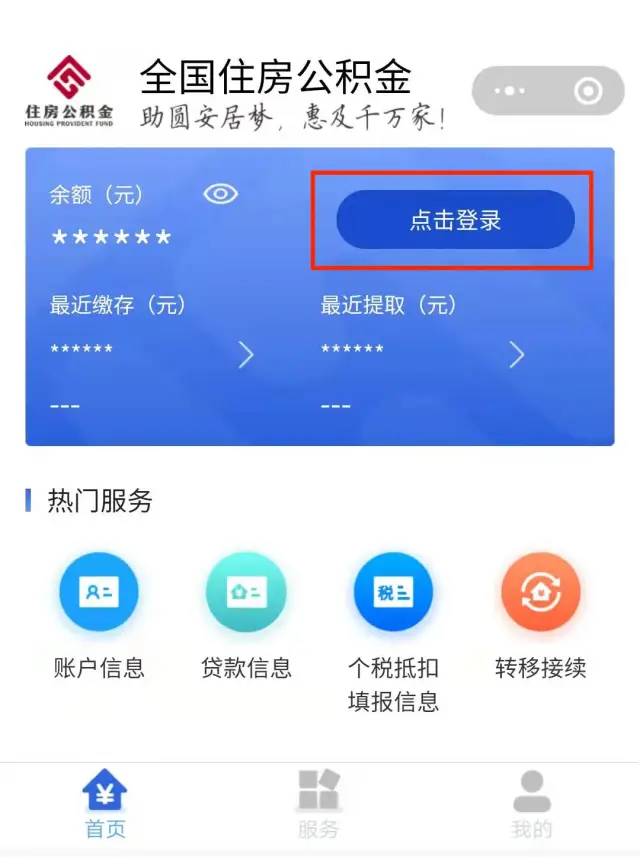Image resolution: width=640 pixels, height=866 pixels.
Task: Switch to the 首页 home tab
Action: click(105, 803)
